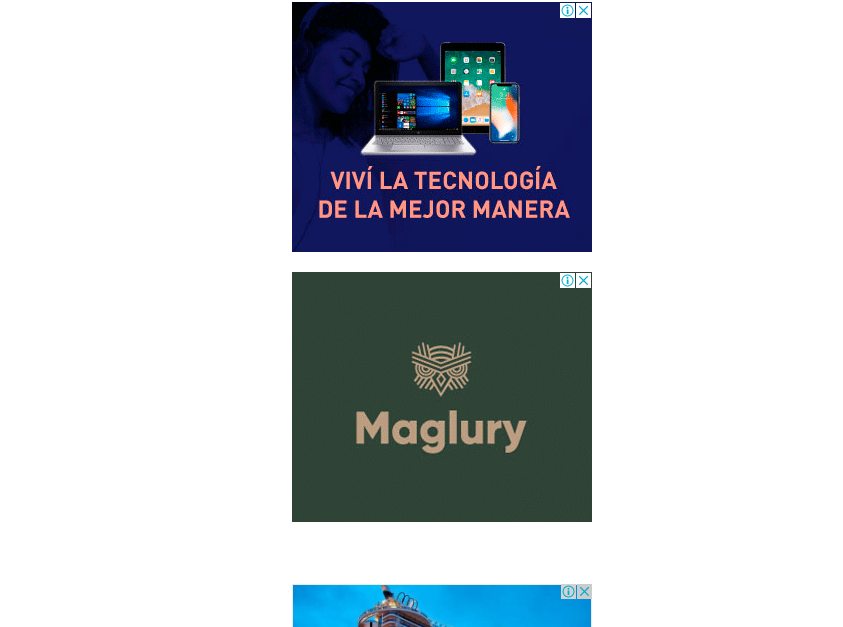Open ad info on the technology ad
This screenshot has width=843, height=627.
[567, 10]
